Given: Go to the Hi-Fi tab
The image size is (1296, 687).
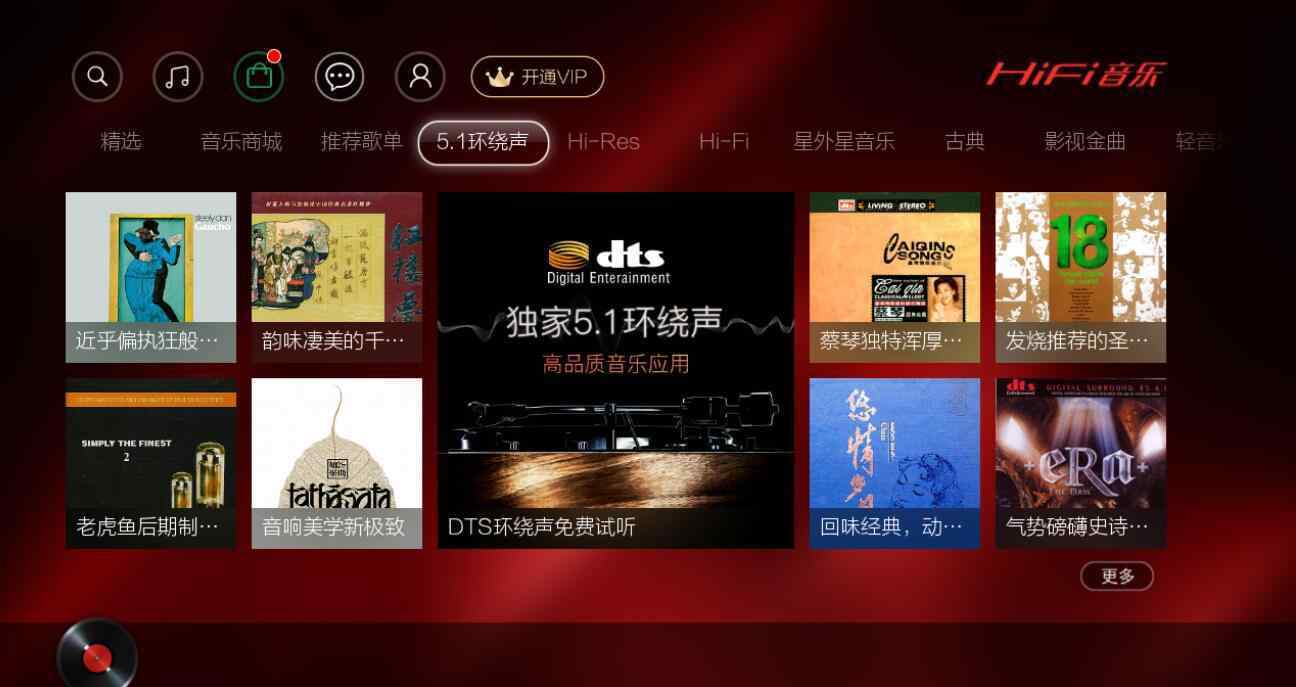Looking at the screenshot, I should (x=723, y=142).
